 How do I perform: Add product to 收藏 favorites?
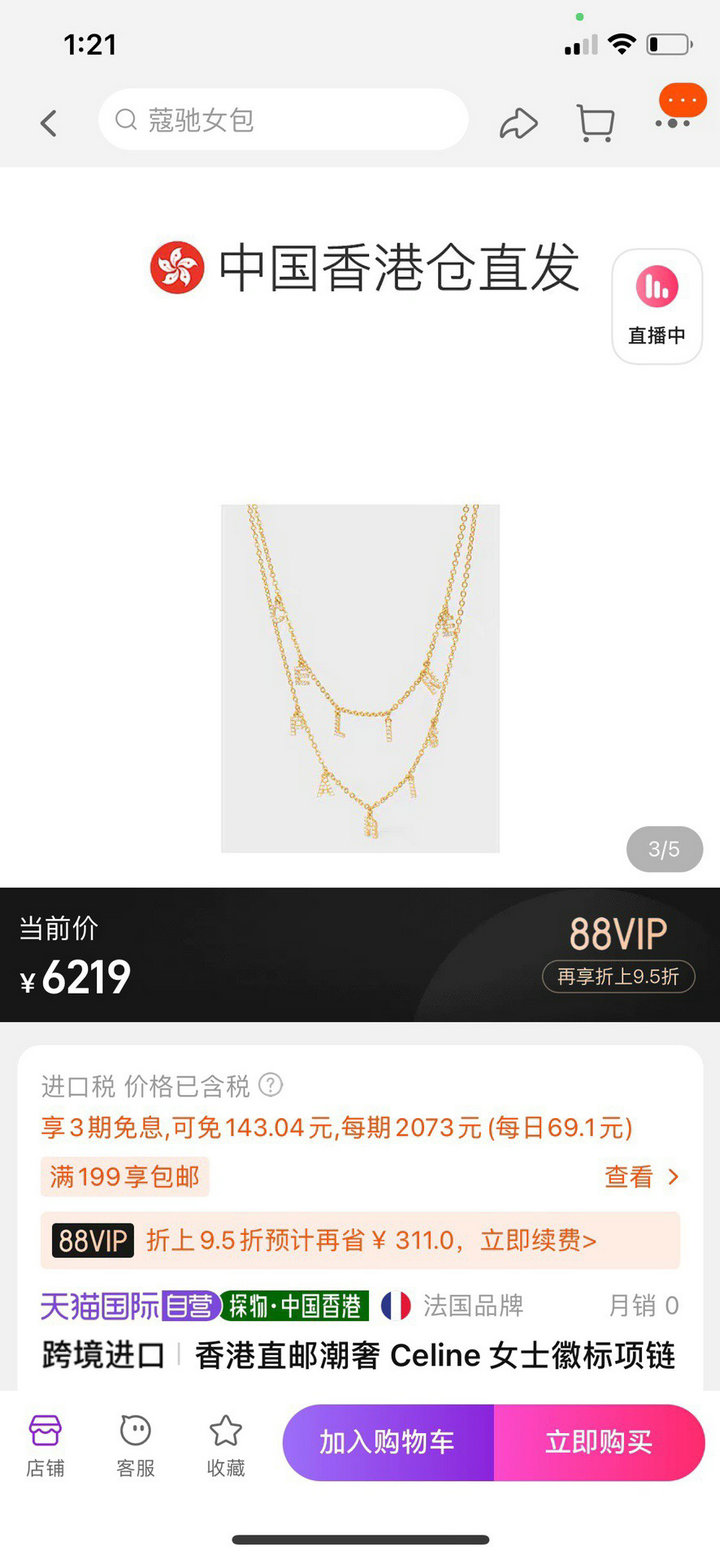pyautogui.click(x=226, y=1446)
